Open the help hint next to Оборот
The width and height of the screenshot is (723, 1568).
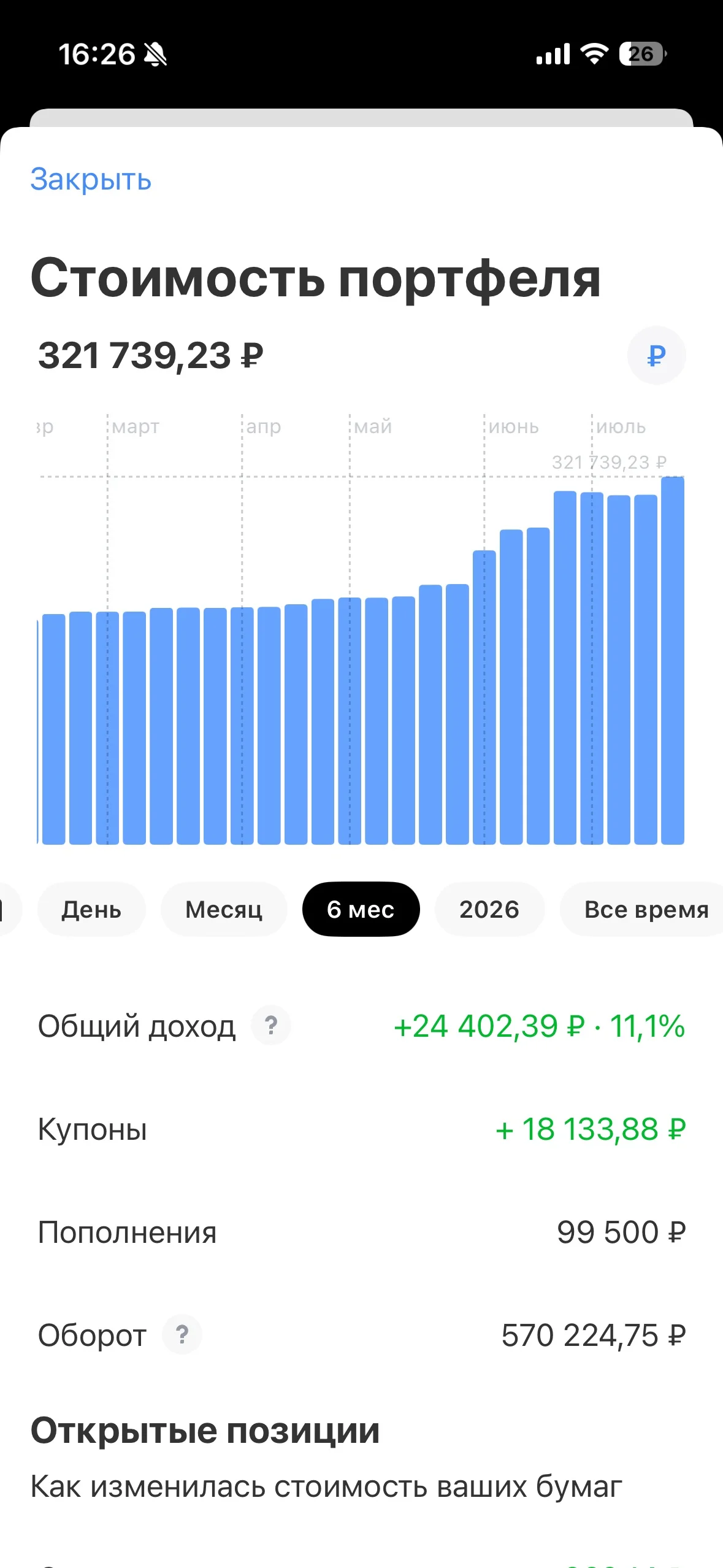(182, 1334)
